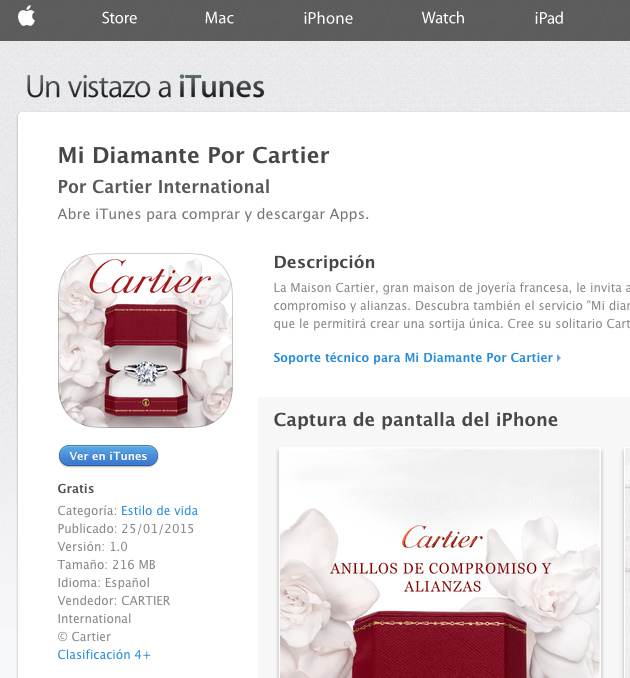Open the Apple logo home link

[26, 17]
